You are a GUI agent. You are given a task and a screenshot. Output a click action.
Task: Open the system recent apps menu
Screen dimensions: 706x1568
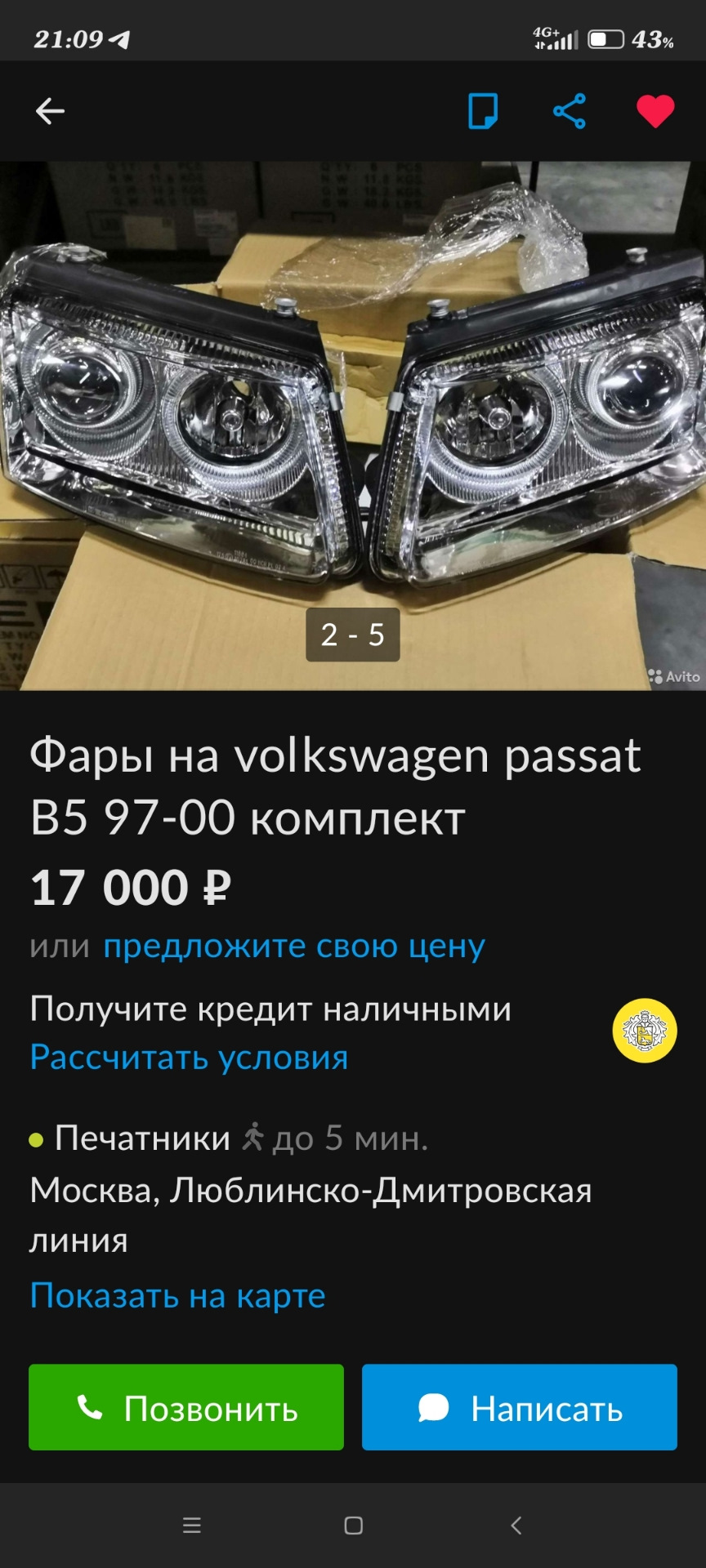coord(192,1526)
